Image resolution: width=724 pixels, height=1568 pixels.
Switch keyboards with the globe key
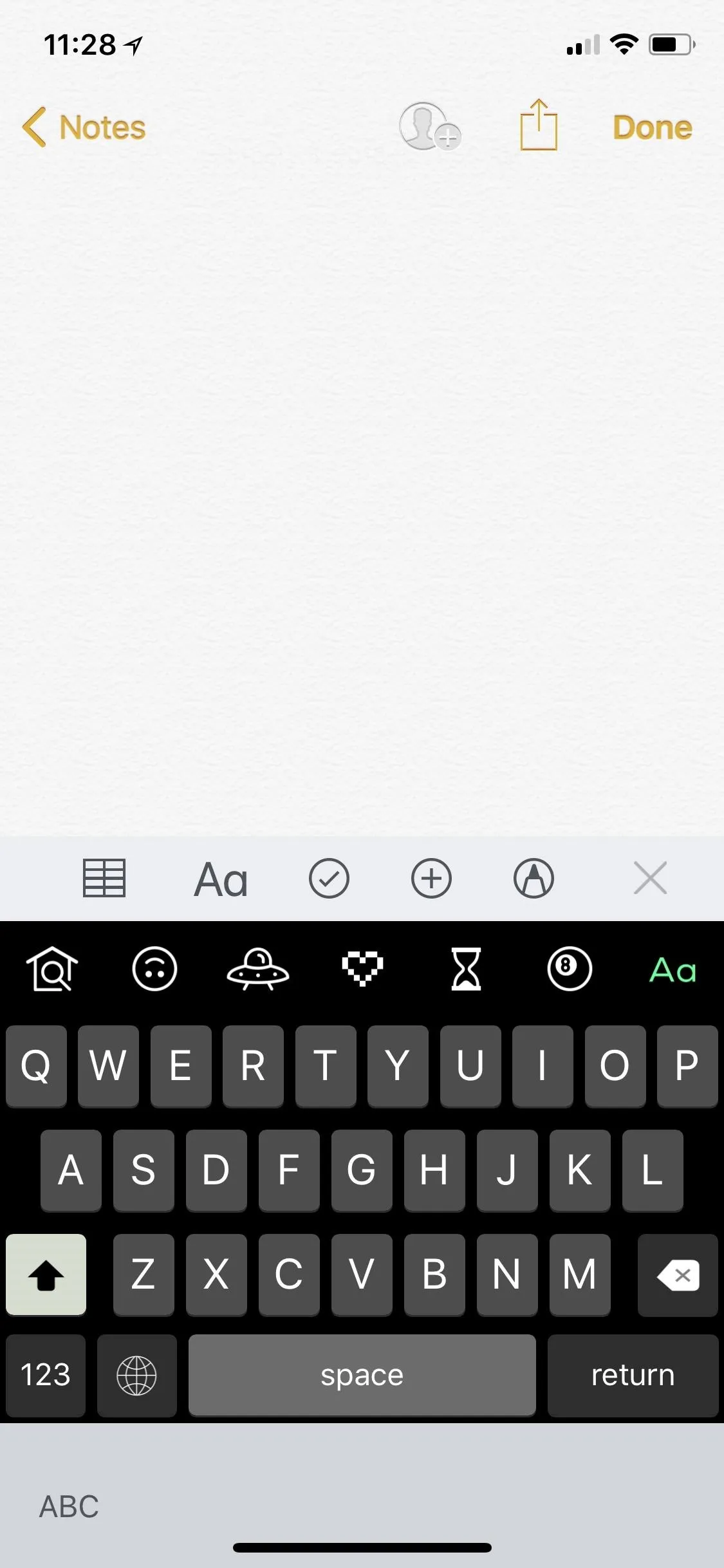pos(136,1376)
